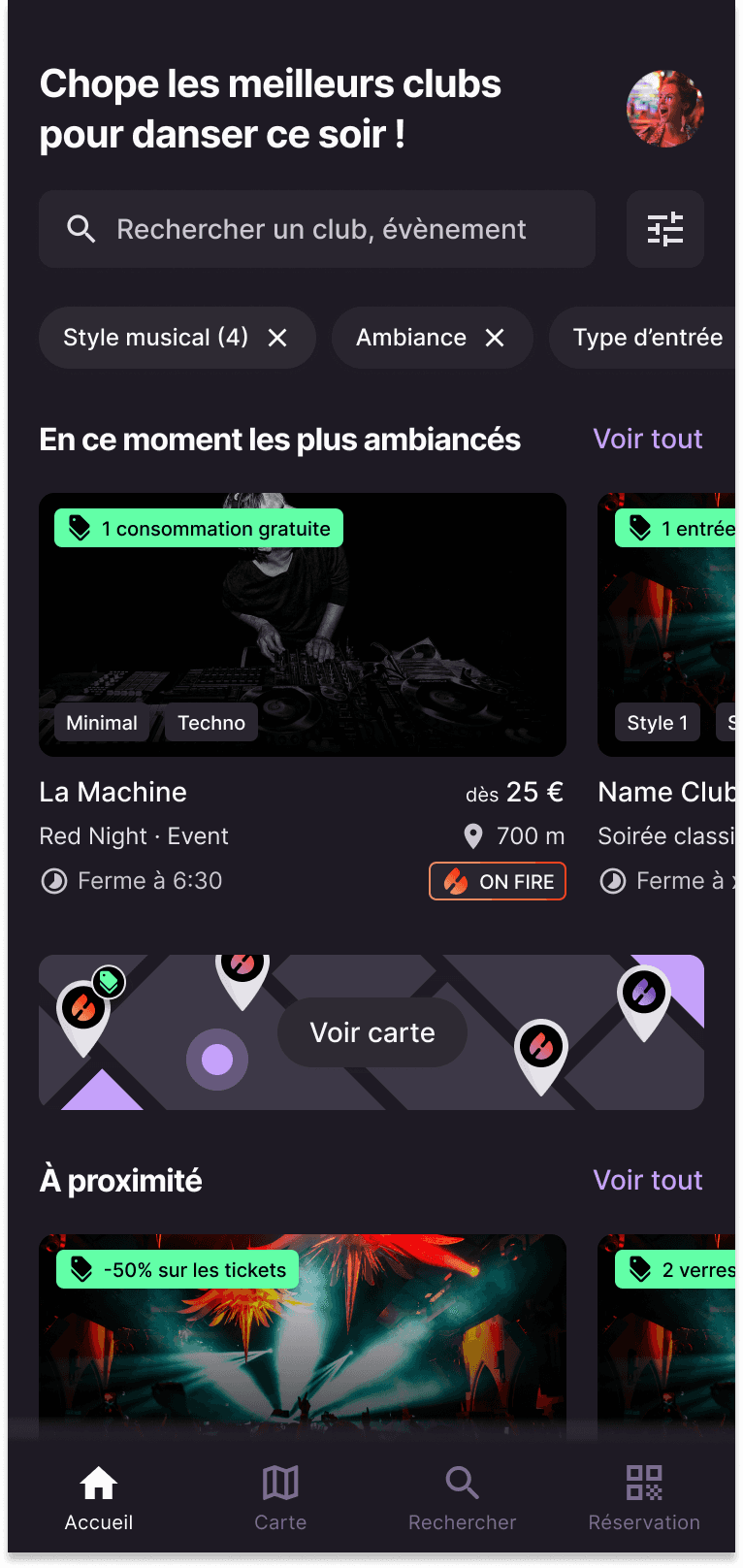View all of En ce moment les plus ambiancés
The image size is (743, 1568).
click(647, 440)
